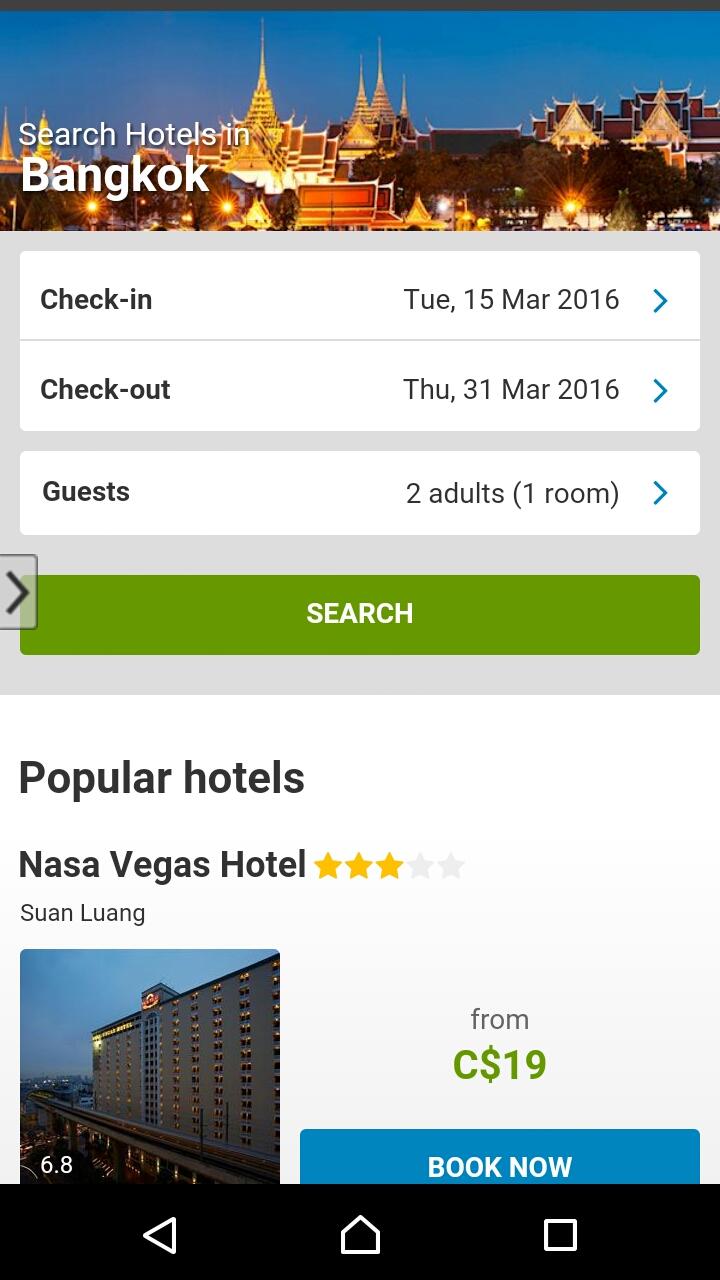Change the check-out date

tap(360, 389)
